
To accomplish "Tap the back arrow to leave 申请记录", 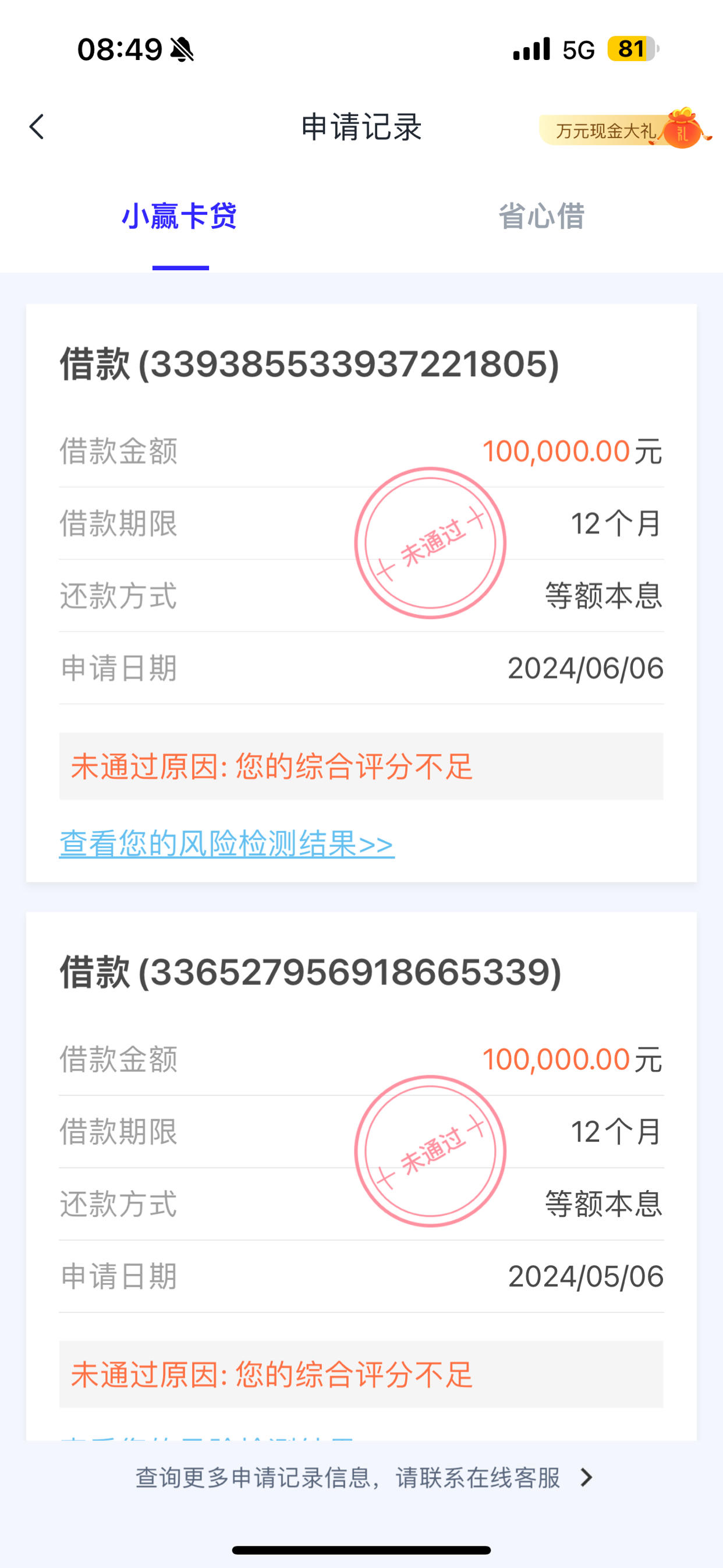I will point(37,128).
